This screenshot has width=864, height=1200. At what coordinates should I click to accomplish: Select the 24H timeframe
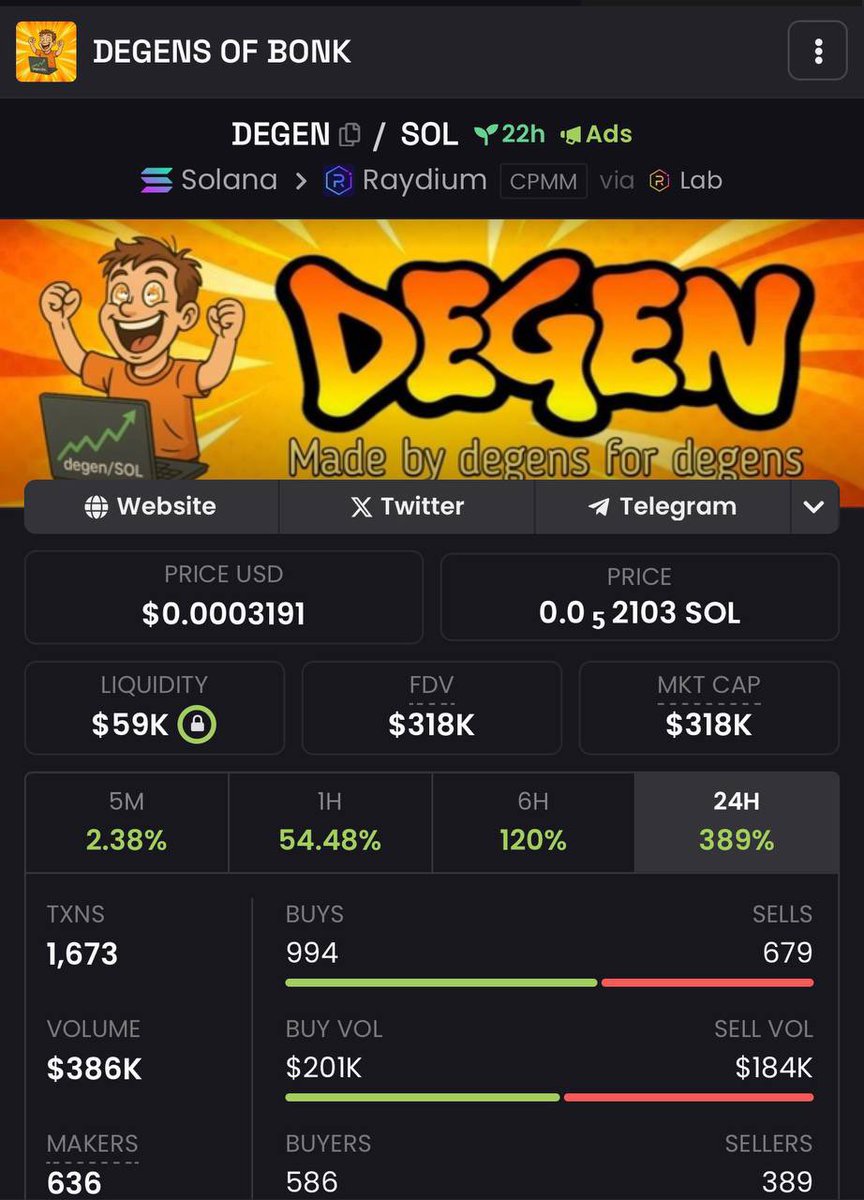point(736,822)
